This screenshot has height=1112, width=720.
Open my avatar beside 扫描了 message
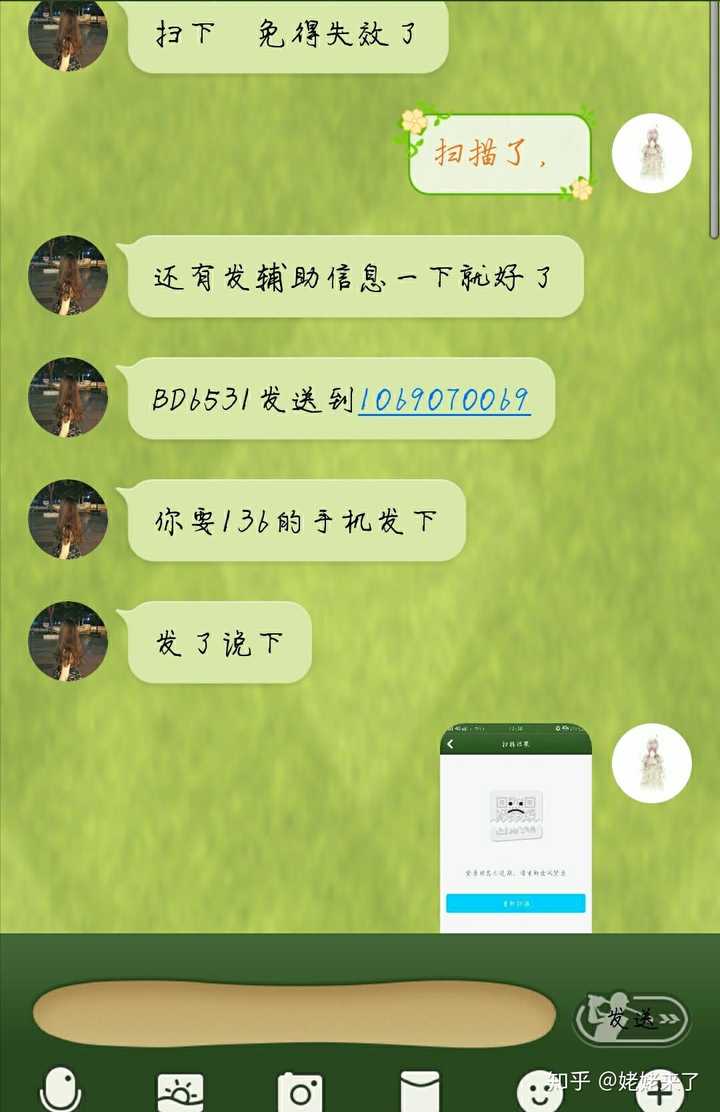(651, 153)
